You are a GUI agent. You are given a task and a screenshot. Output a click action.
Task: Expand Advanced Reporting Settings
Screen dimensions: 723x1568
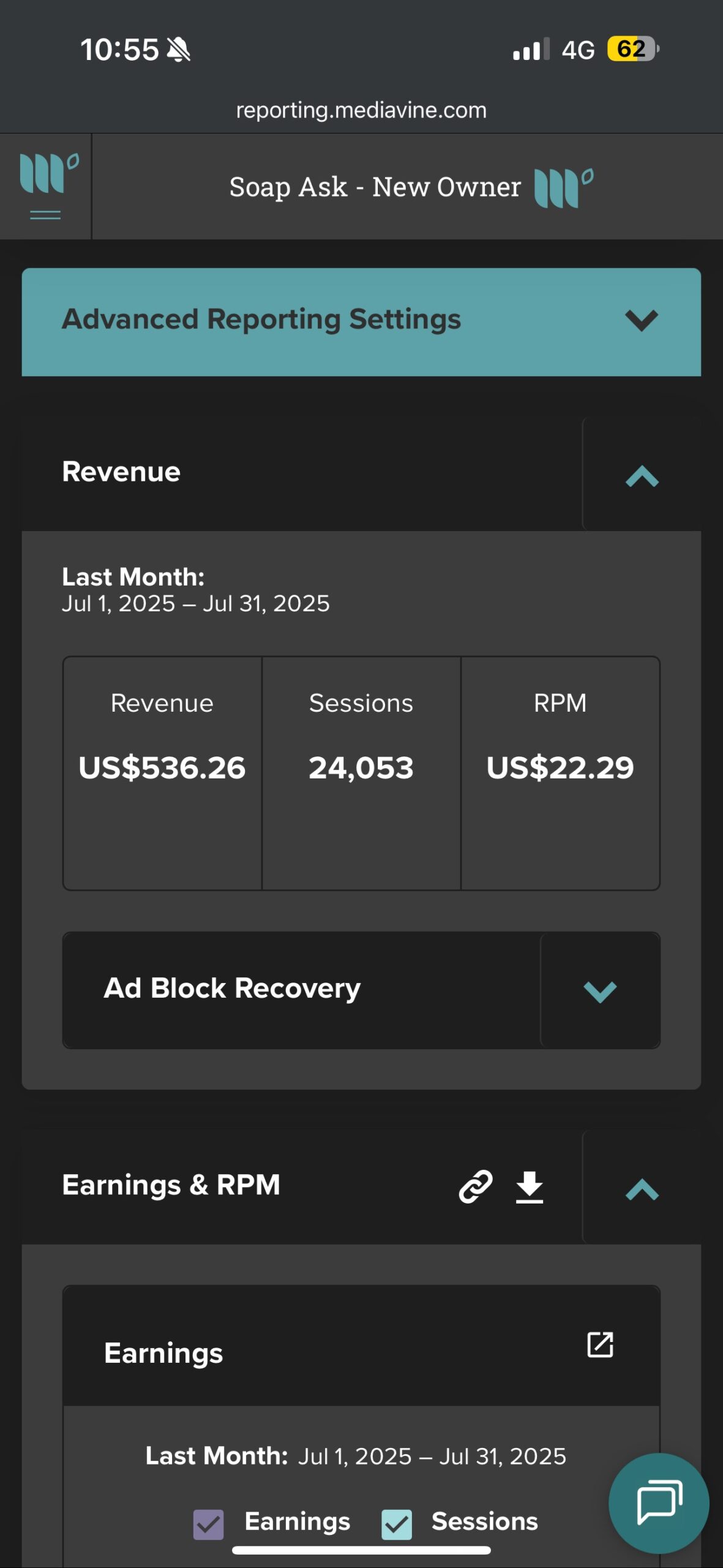[361, 322]
